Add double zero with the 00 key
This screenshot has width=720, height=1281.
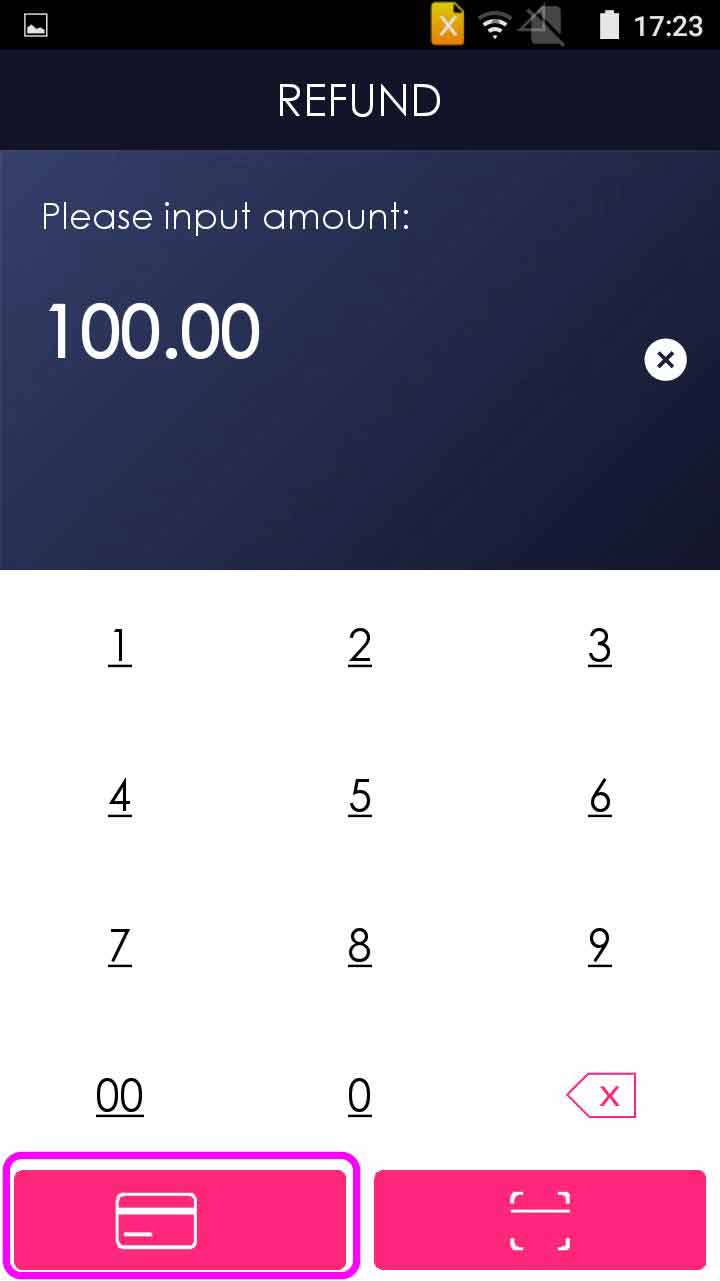click(120, 1096)
